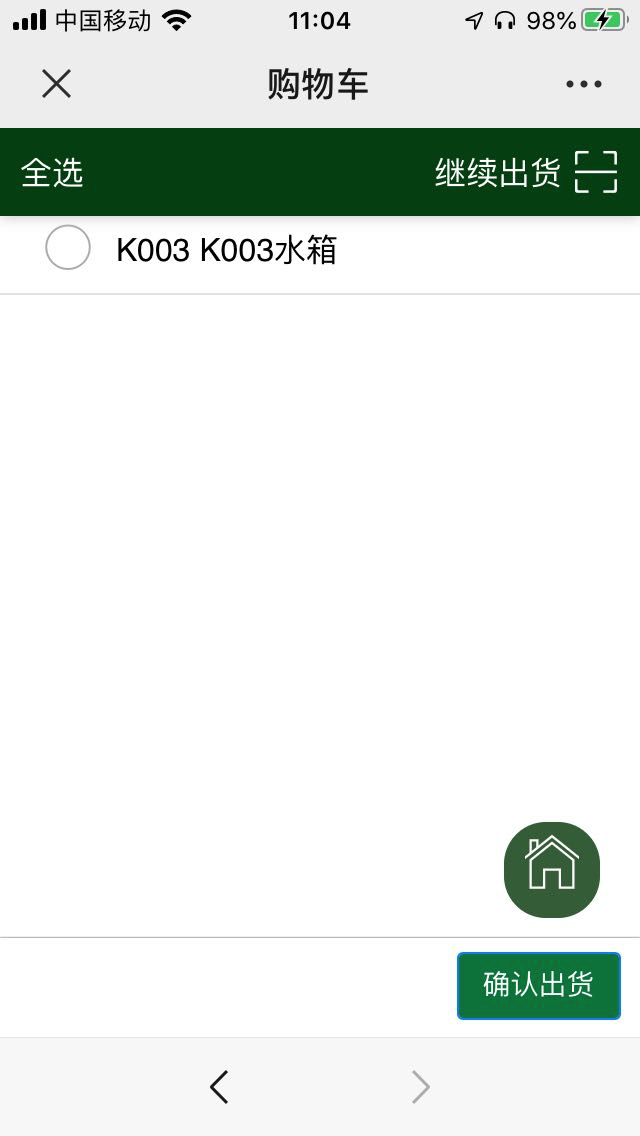640x1136 pixels.
Task: Tap 继续出货 scan button
Action: (x=526, y=172)
